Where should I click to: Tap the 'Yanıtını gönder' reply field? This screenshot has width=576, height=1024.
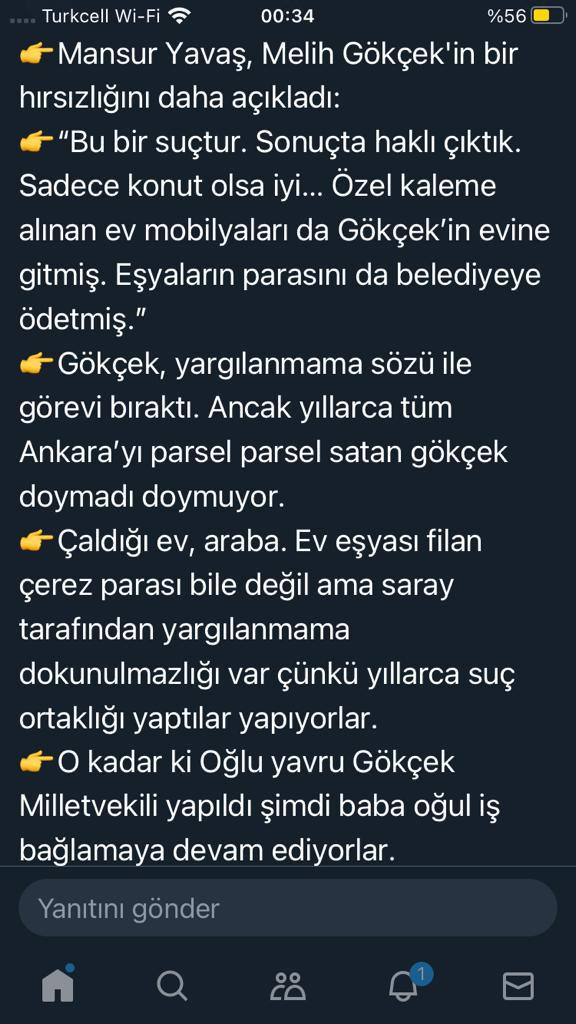(x=287, y=908)
